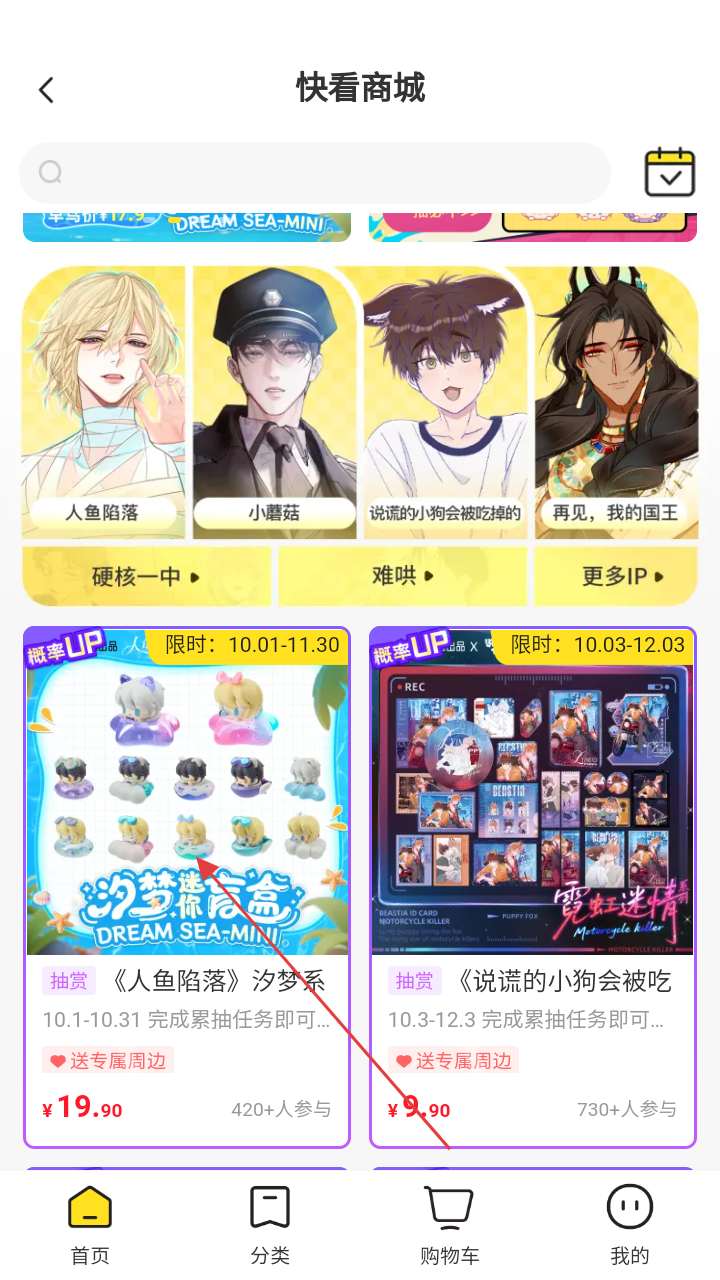Image resolution: width=720 pixels, height=1280 pixels.
Task: Open the calendar check-in icon
Action: click(669, 173)
